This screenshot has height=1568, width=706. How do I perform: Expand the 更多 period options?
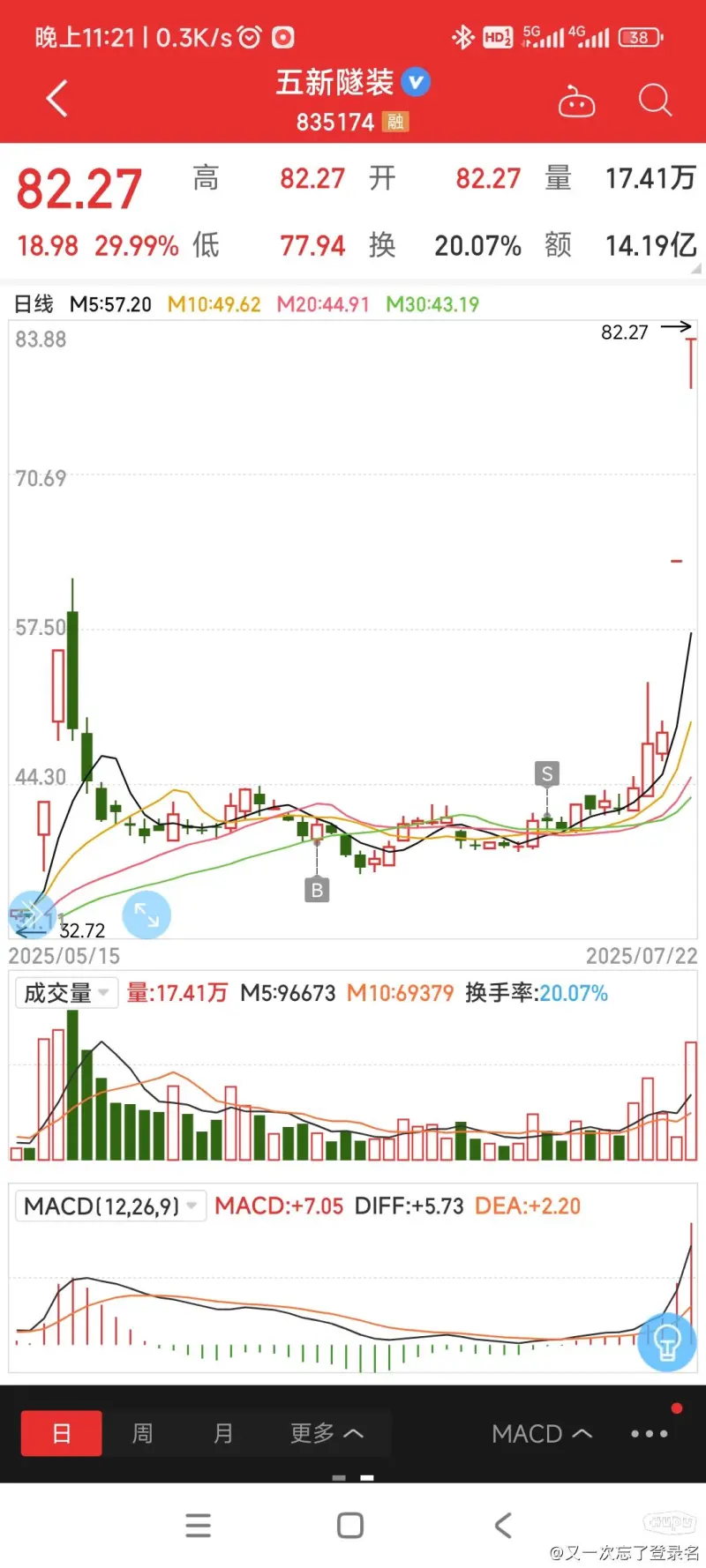coord(327,1434)
